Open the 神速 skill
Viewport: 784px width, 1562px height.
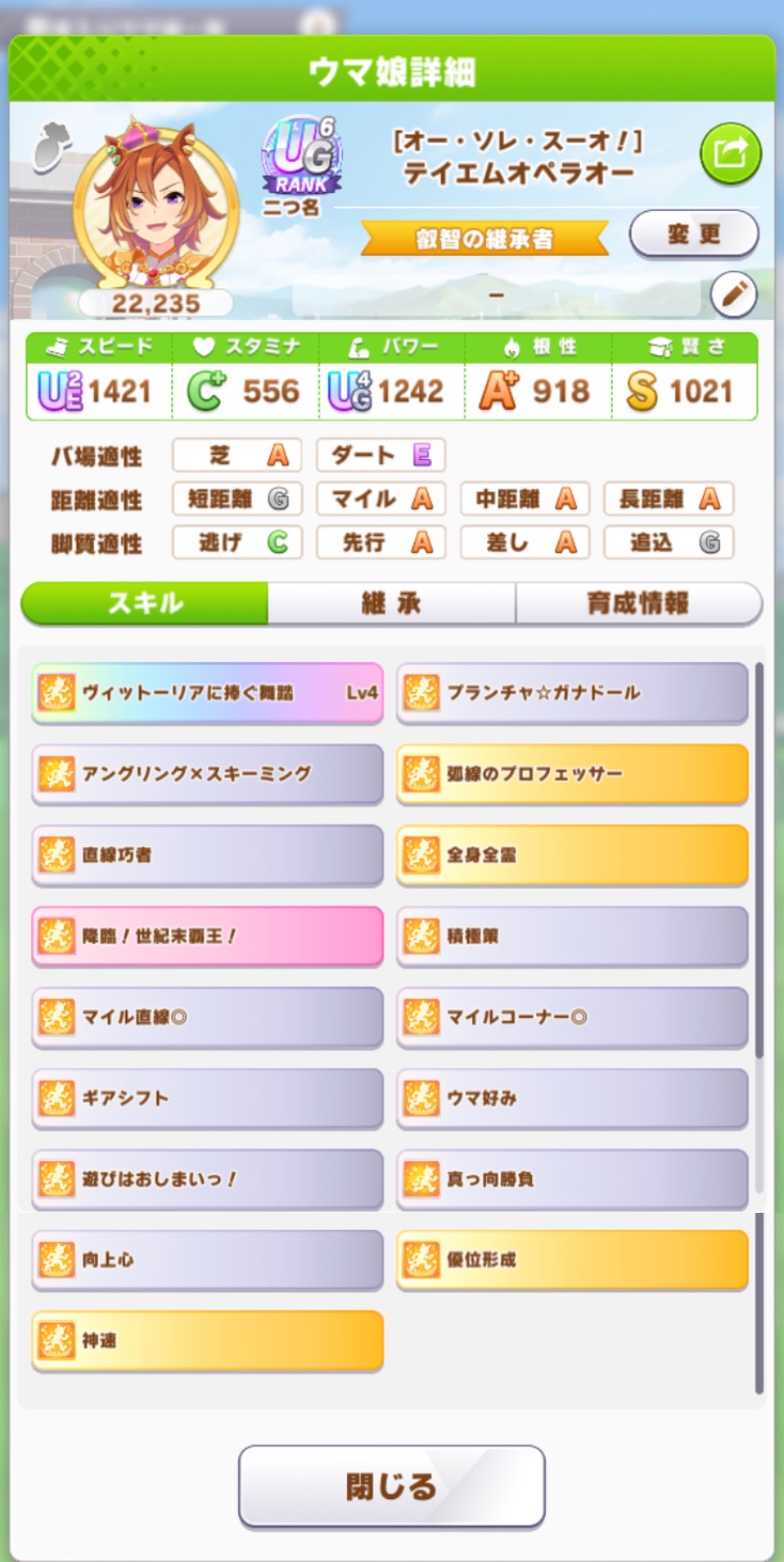(208, 1340)
